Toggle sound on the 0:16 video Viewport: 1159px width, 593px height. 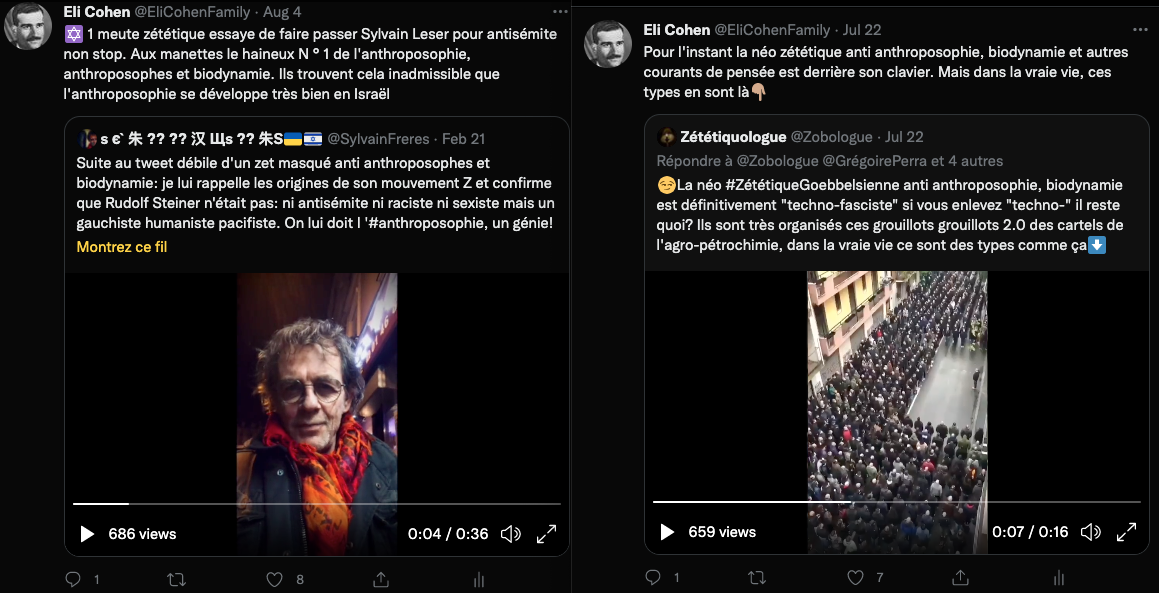[x=1090, y=532]
